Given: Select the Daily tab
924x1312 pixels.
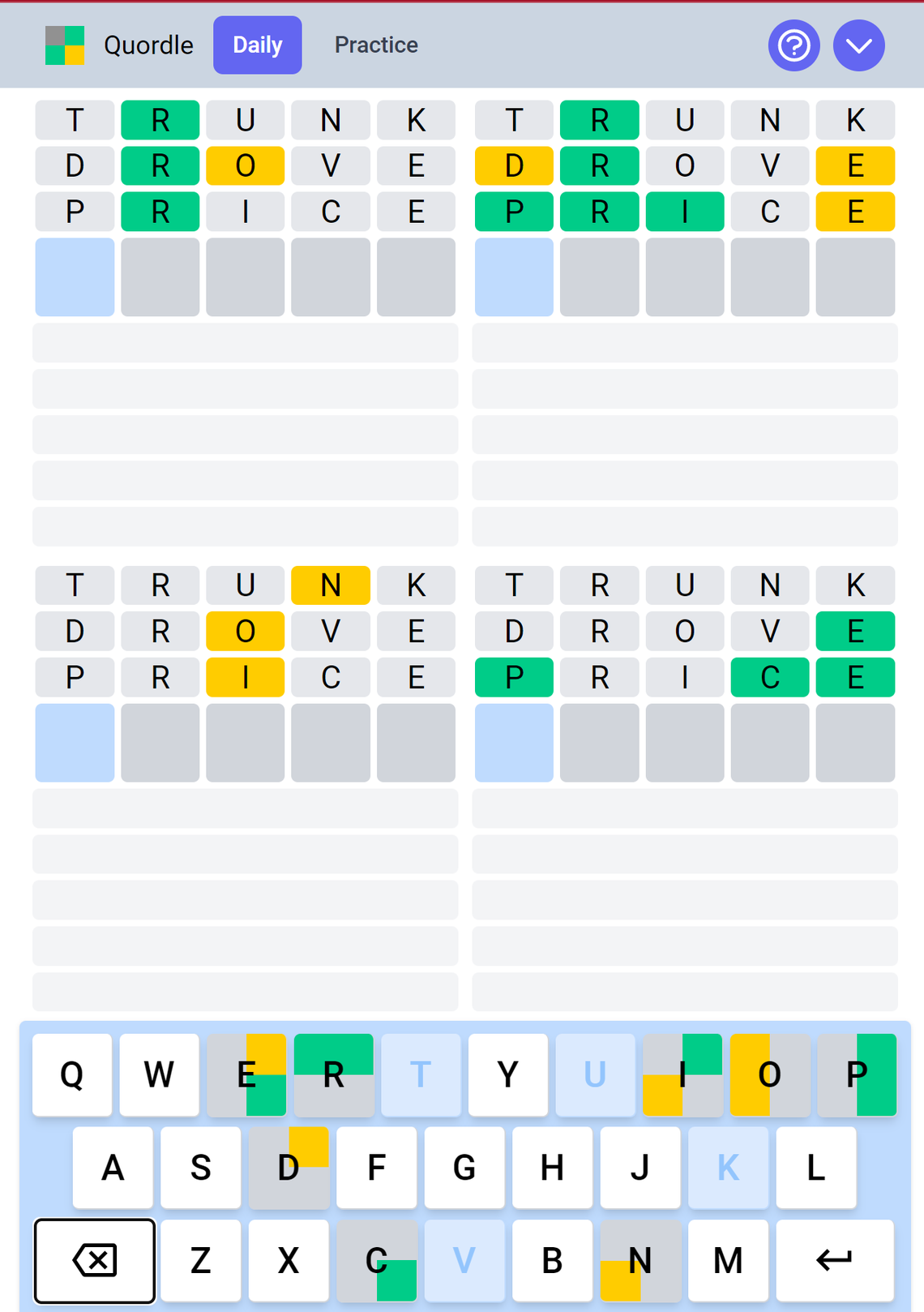Looking at the screenshot, I should 257,45.
